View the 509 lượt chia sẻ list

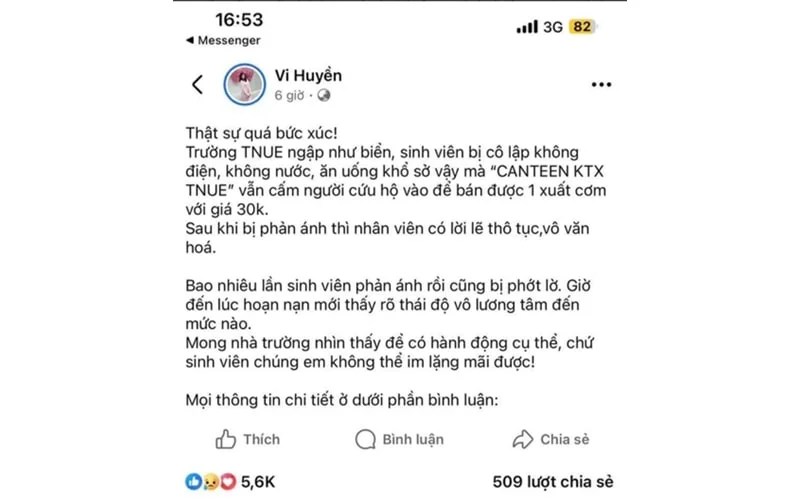tap(553, 482)
